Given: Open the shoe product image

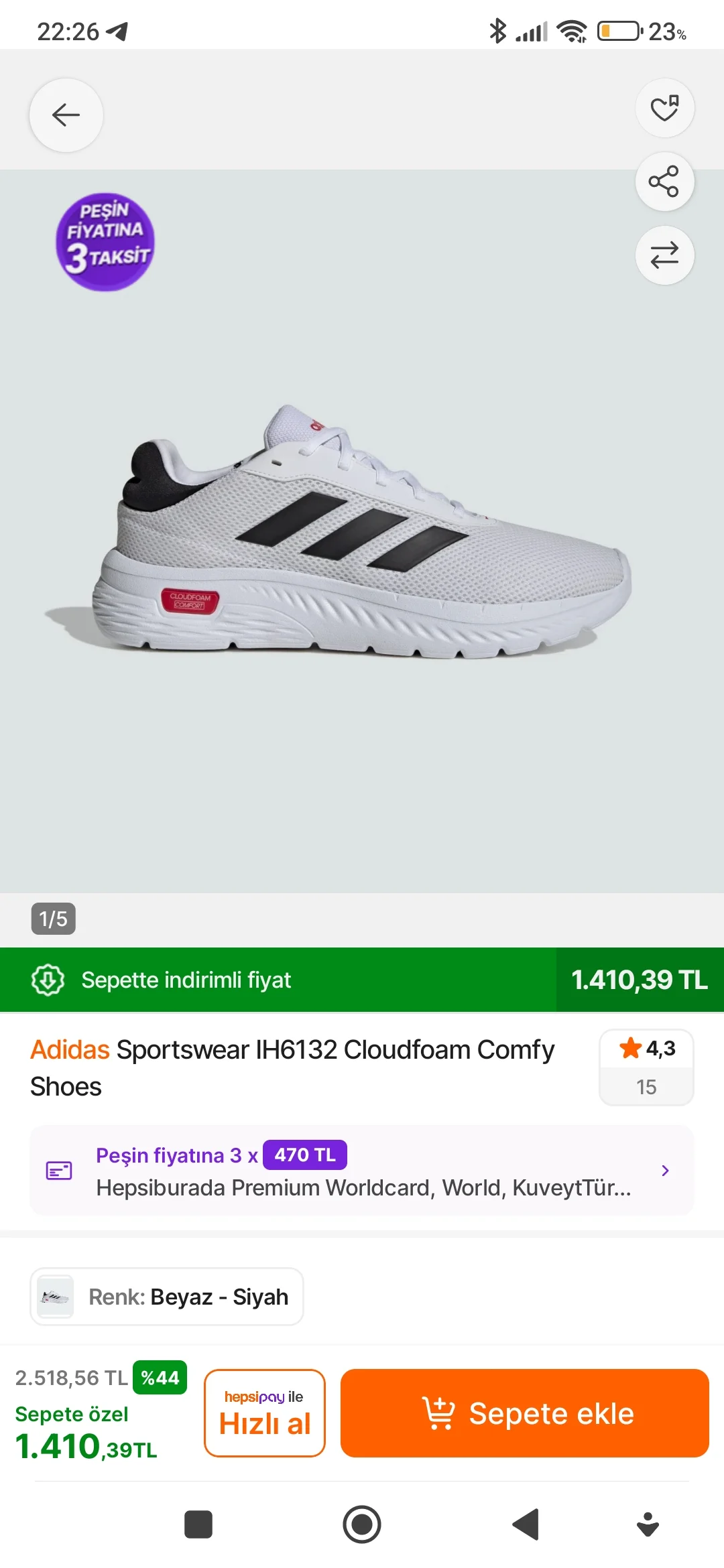Looking at the screenshot, I should (x=362, y=531).
